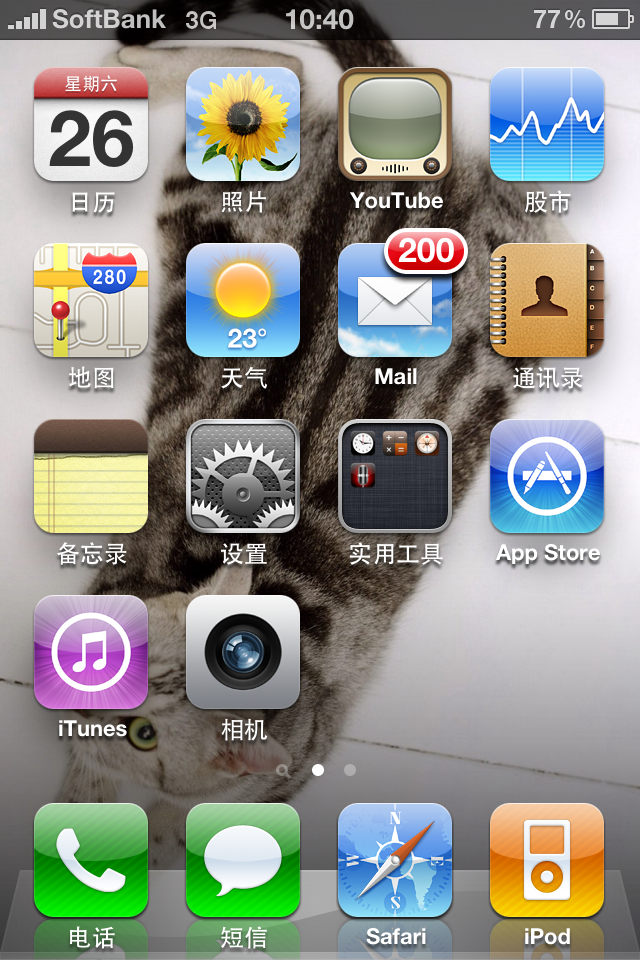Open the iPod app in dock
The image size is (640, 960).
pos(547,861)
